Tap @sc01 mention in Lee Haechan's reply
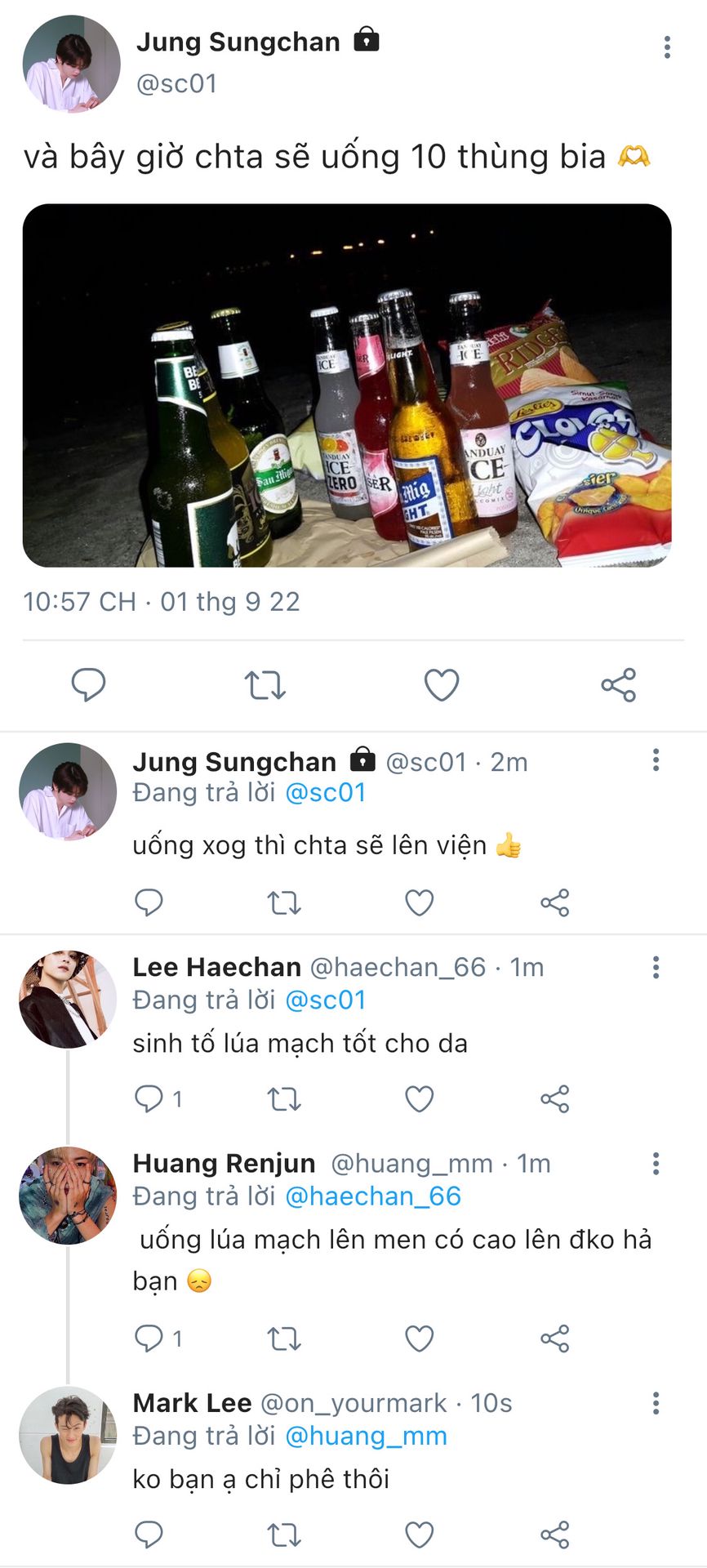The height and width of the screenshot is (1568, 707). click(325, 1000)
